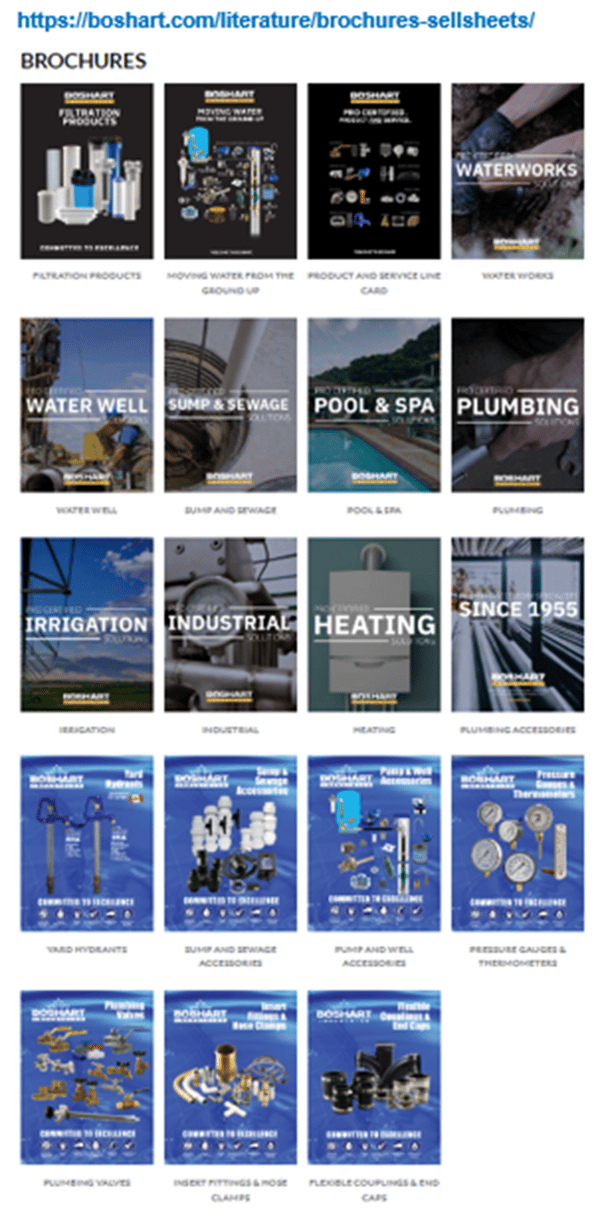Image resolution: width=600 pixels, height=1222 pixels.
Task: Open the Heating brochure
Action: pyautogui.click(x=374, y=625)
